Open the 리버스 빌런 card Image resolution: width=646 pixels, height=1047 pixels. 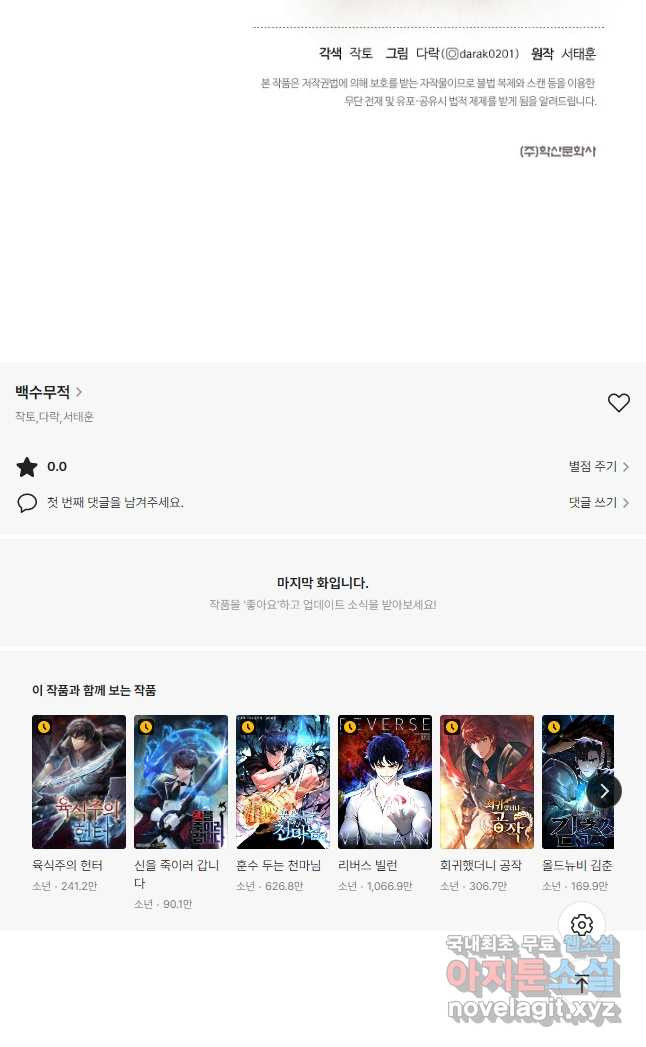[x=385, y=782]
